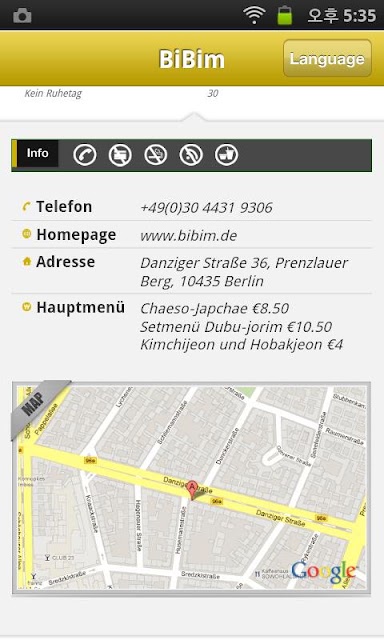Open the Language selection button
The height and width of the screenshot is (640, 384).
(327, 58)
